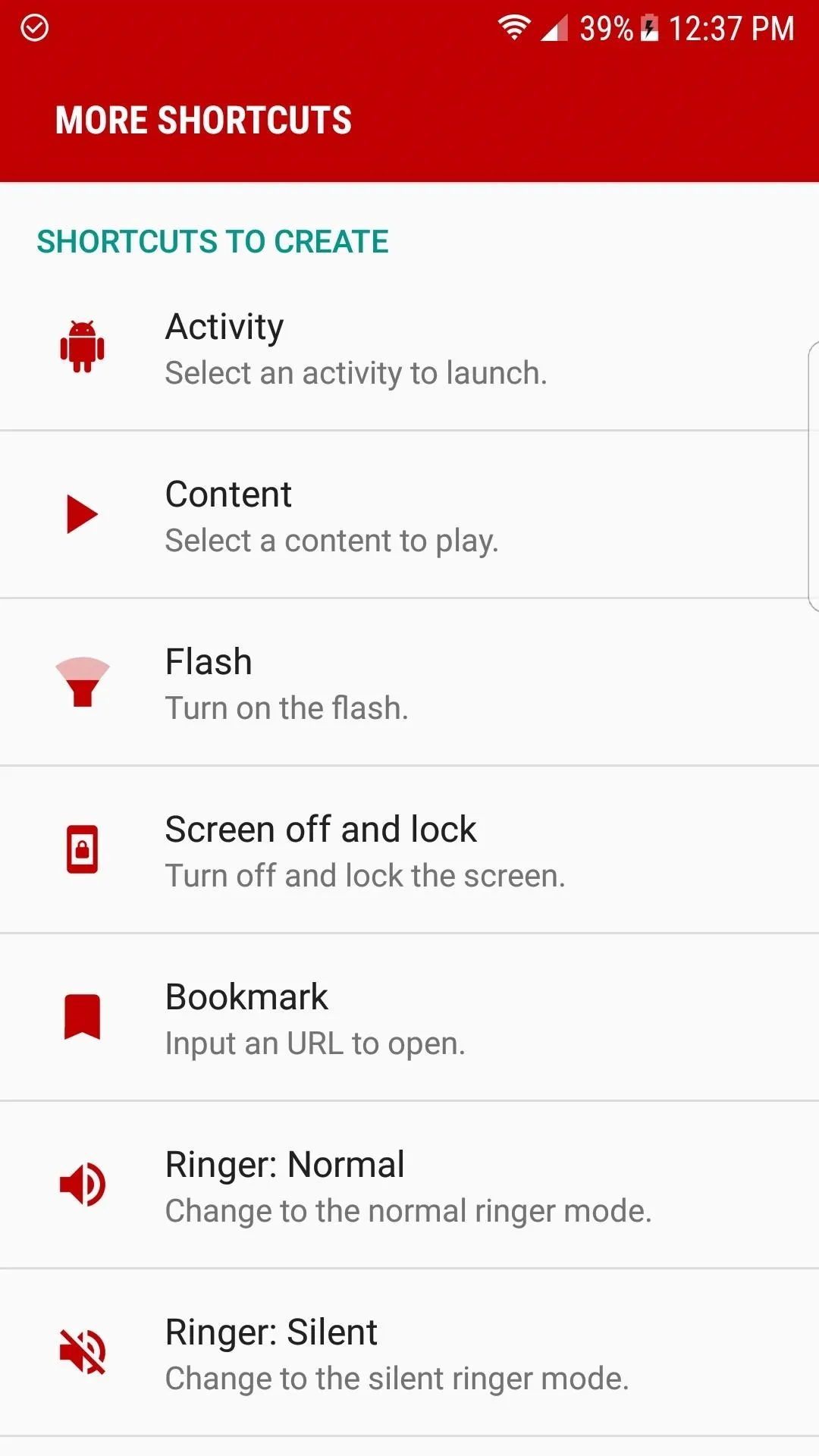Select the Content shortcut row
819x1456 pixels.
pyautogui.click(x=409, y=515)
